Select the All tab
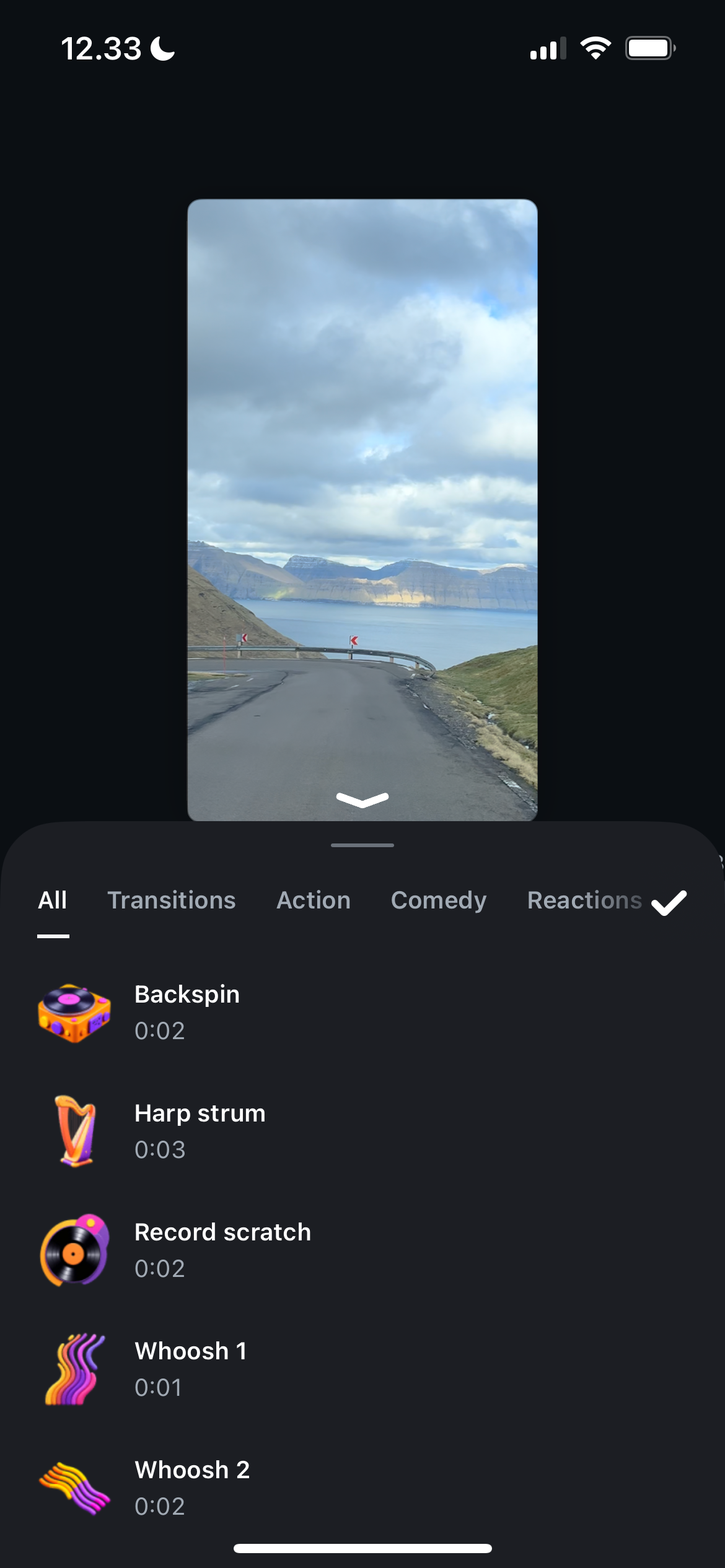Image resolution: width=725 pixels, height=1568 pixels. (x=53, y=900)
